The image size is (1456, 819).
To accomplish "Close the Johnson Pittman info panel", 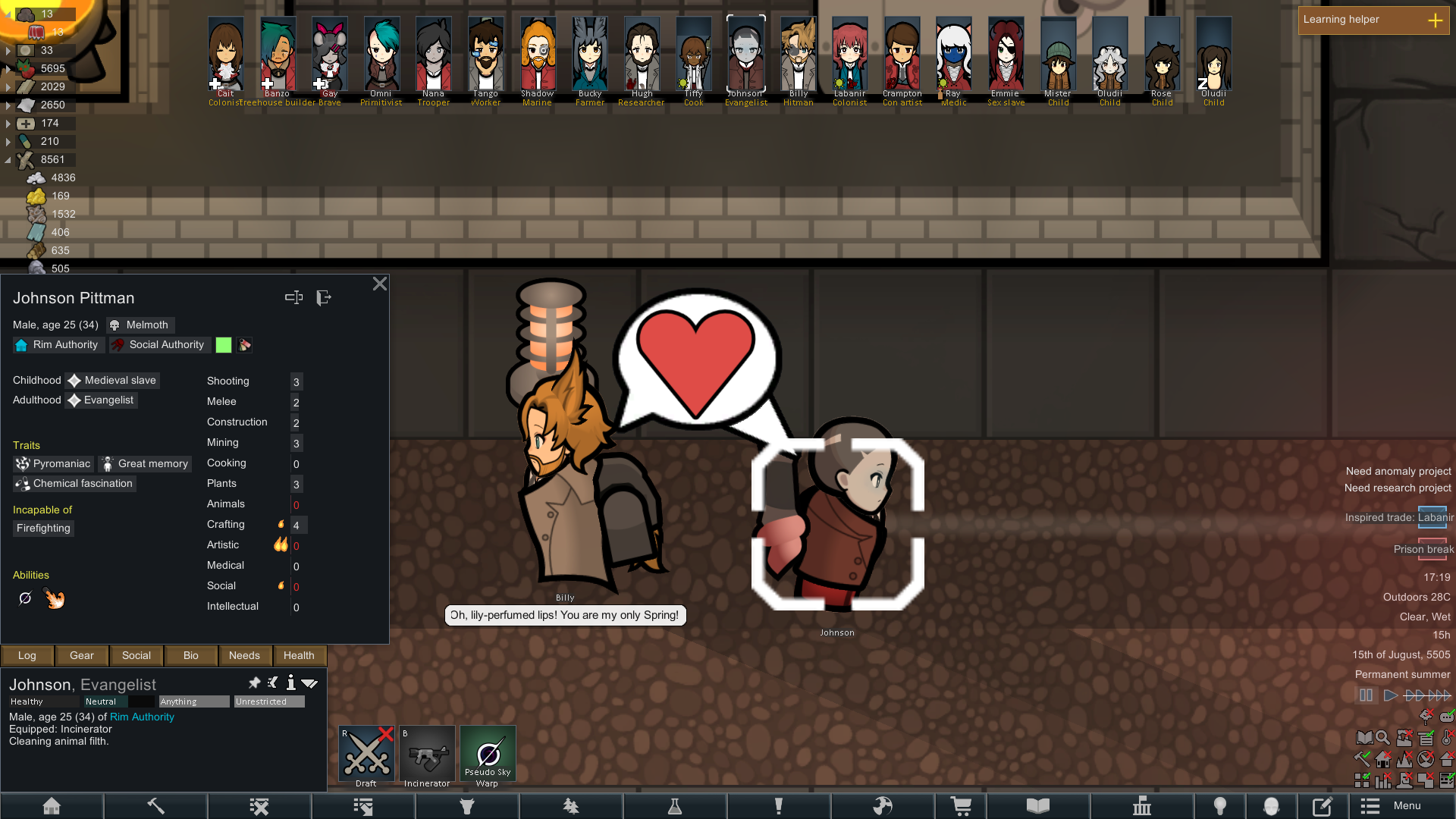I will click(380, 284).
